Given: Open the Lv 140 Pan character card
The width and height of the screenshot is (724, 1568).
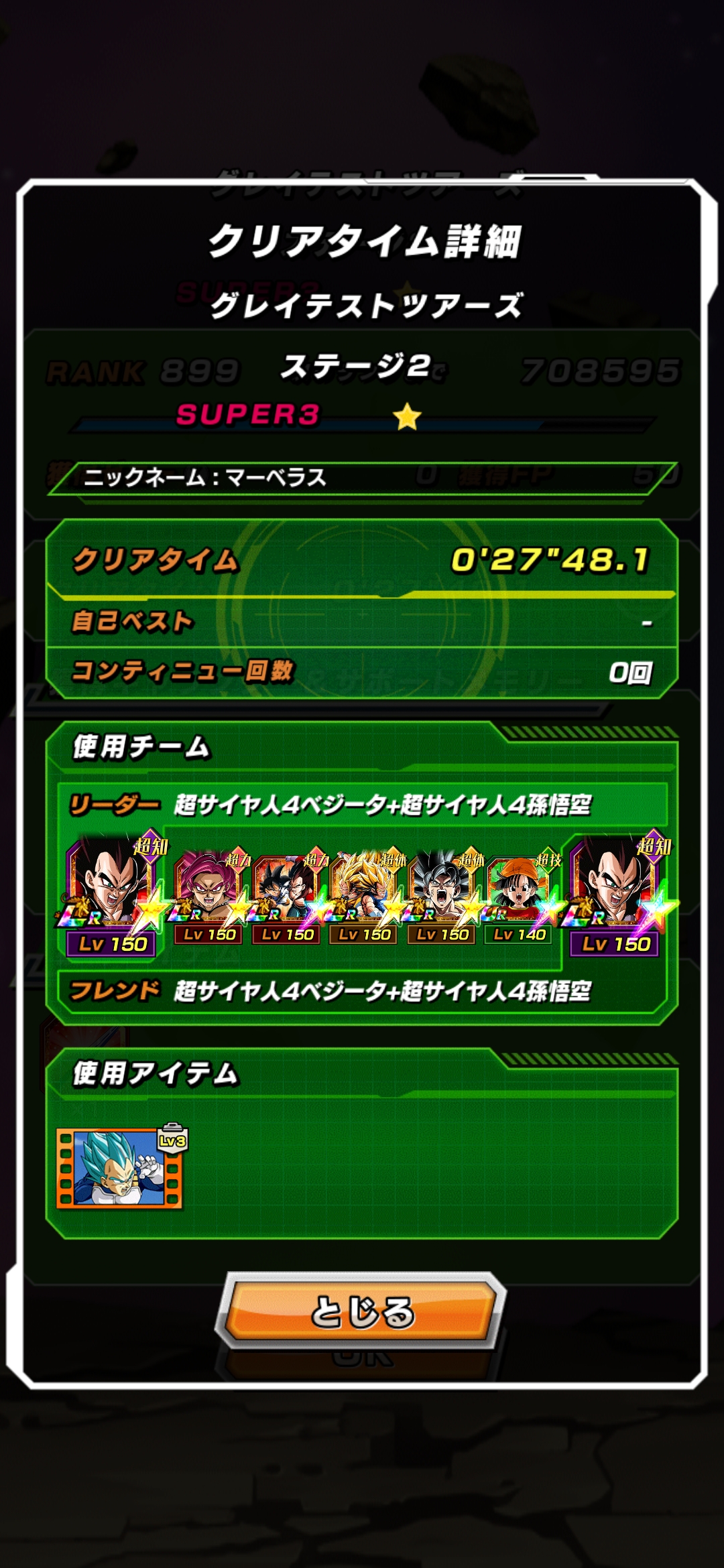Looking at the screenshot, I should [x=520, y=895].
